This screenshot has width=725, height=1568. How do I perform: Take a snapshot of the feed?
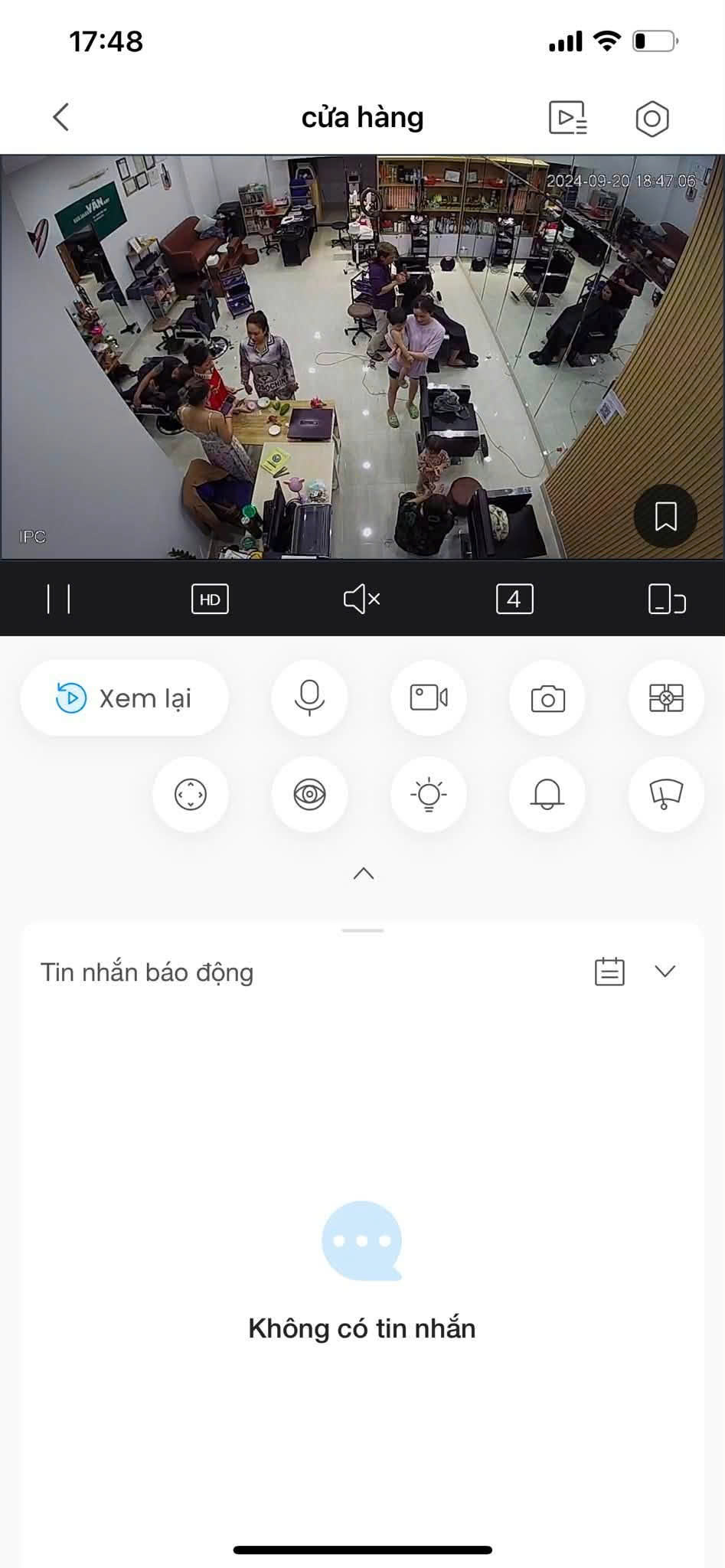(547, 698)
